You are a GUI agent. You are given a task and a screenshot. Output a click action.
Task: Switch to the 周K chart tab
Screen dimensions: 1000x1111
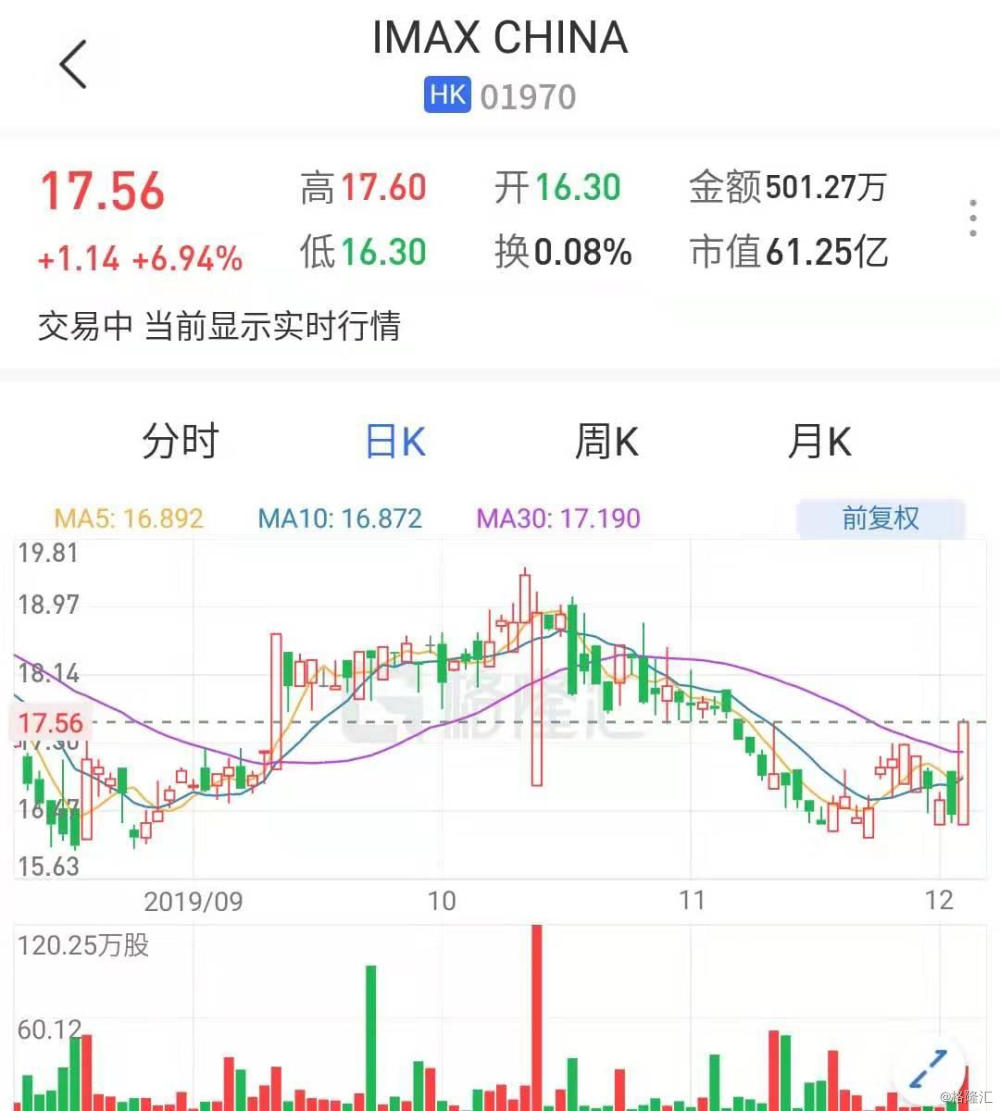[606, 441]
